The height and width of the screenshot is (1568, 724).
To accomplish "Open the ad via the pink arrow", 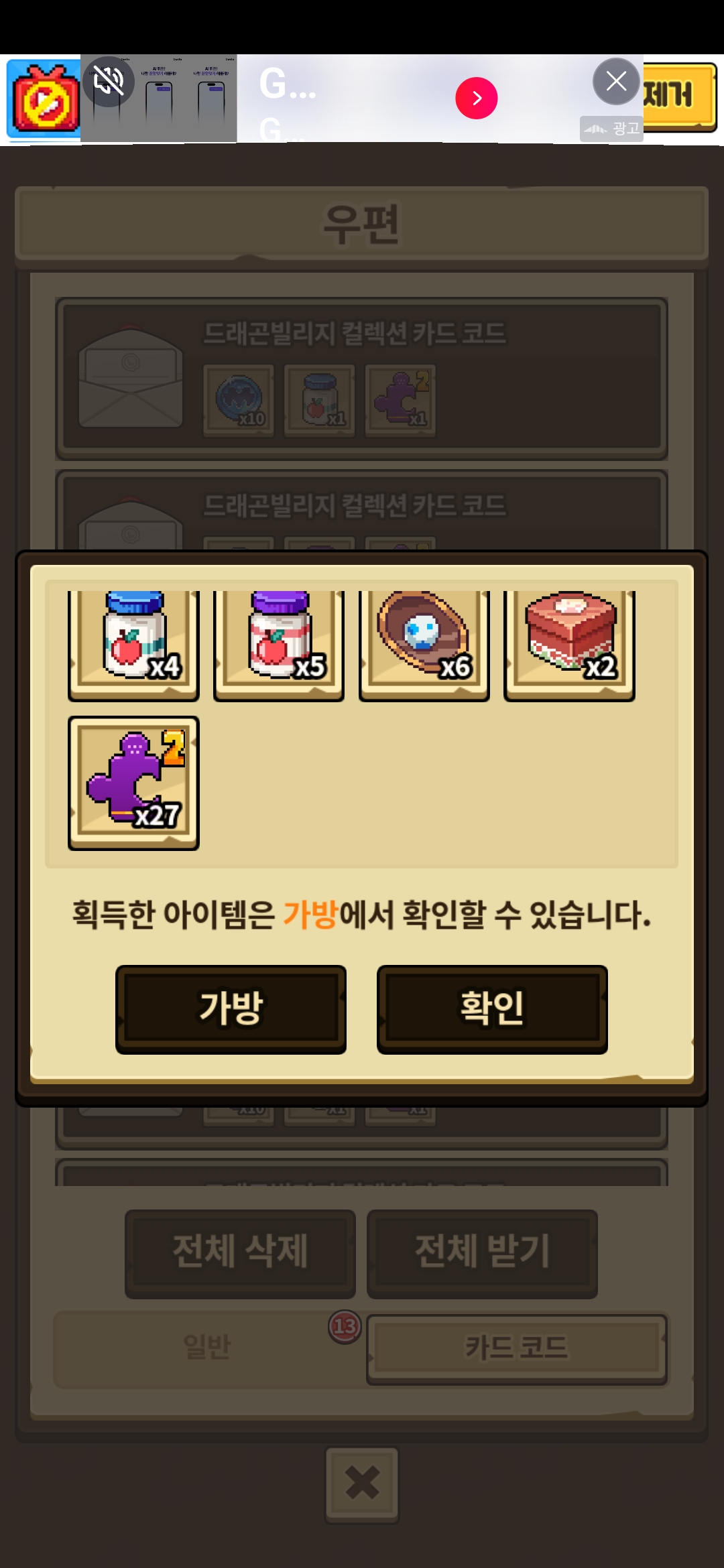I will (x=476, y=99).
